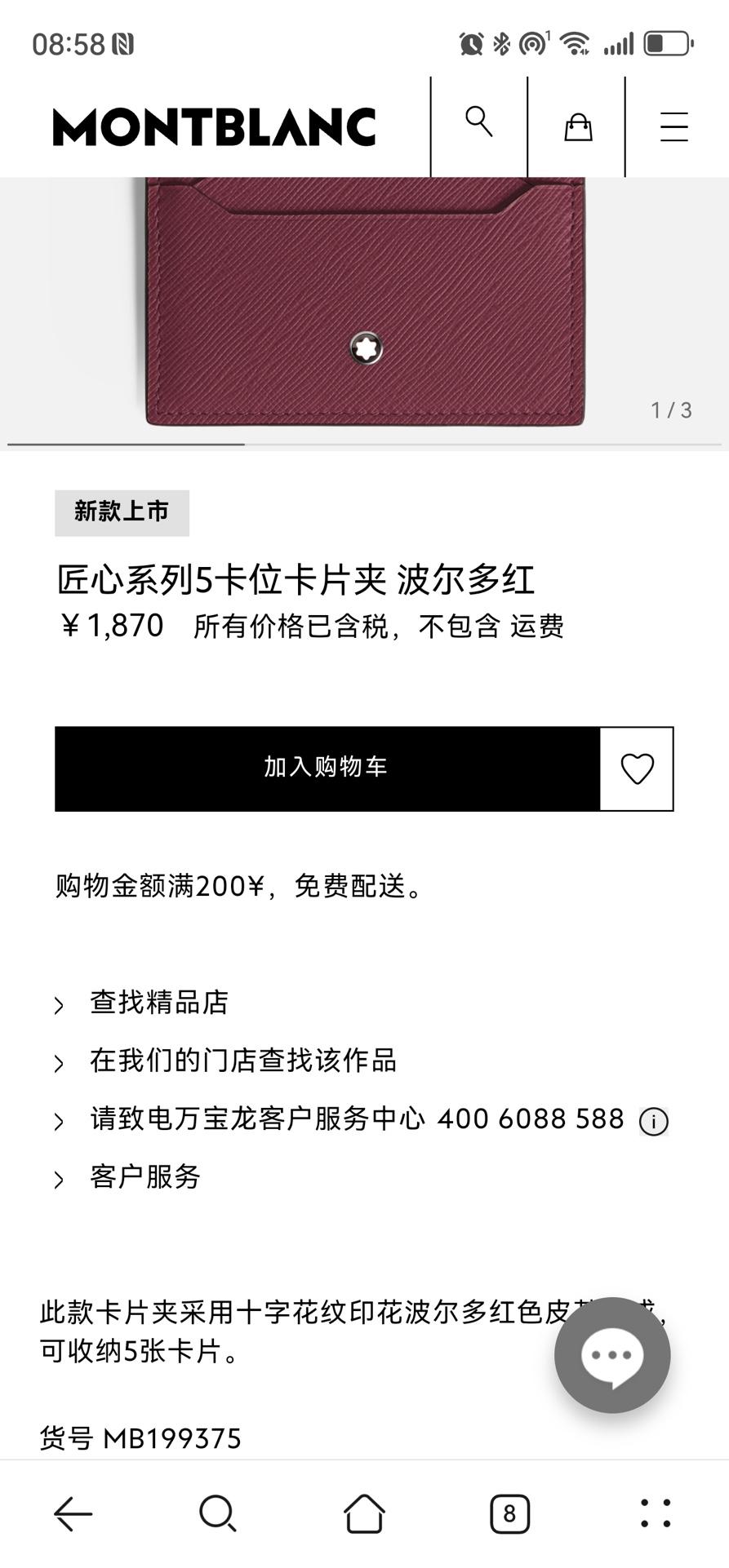Screen dimensions: 729x1568
Task: Open the hamburger menu
Action: [x=673, y=127]
